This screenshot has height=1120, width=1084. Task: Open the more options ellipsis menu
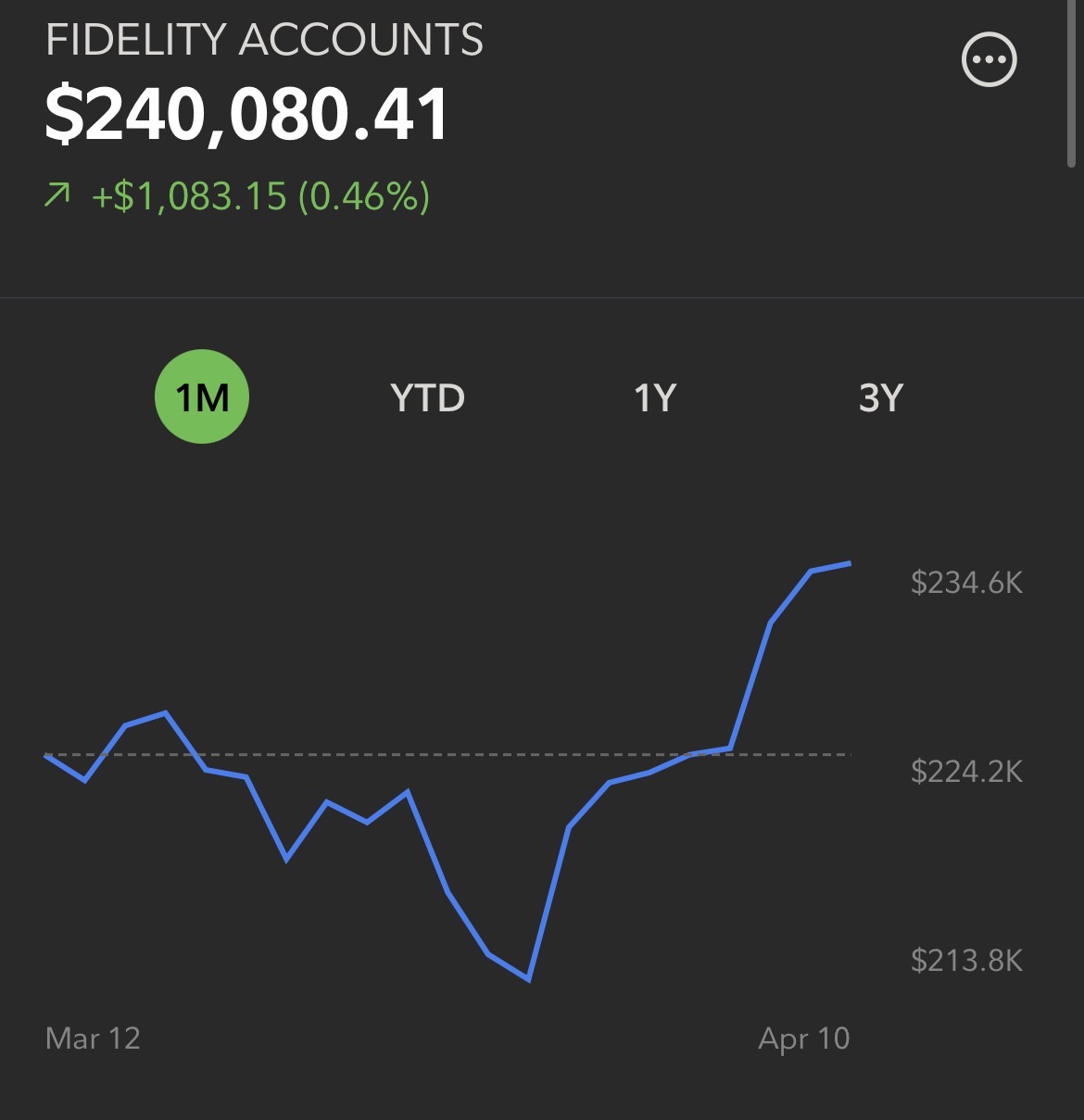point(989,60)
